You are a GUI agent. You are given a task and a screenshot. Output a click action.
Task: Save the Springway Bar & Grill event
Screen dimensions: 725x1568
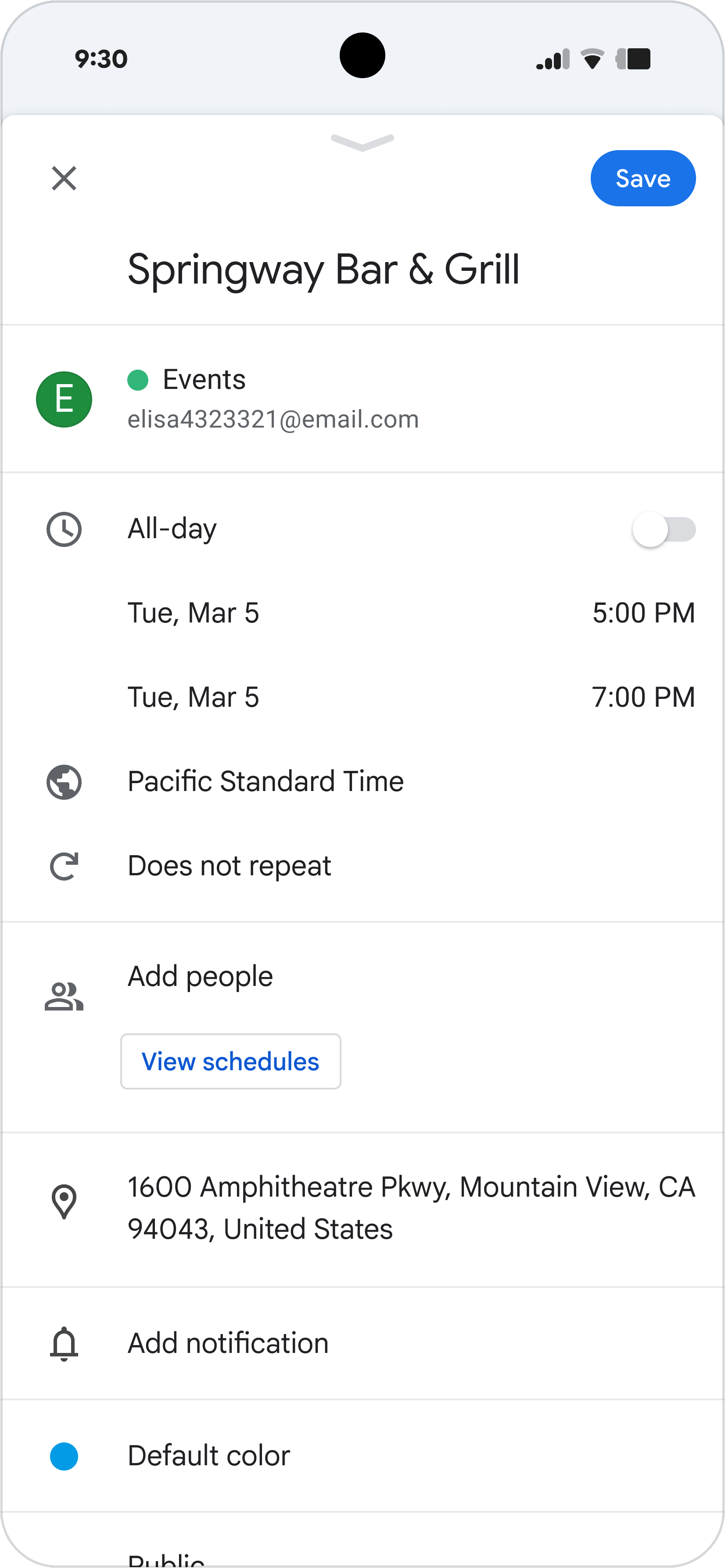(x=643, y=178)
